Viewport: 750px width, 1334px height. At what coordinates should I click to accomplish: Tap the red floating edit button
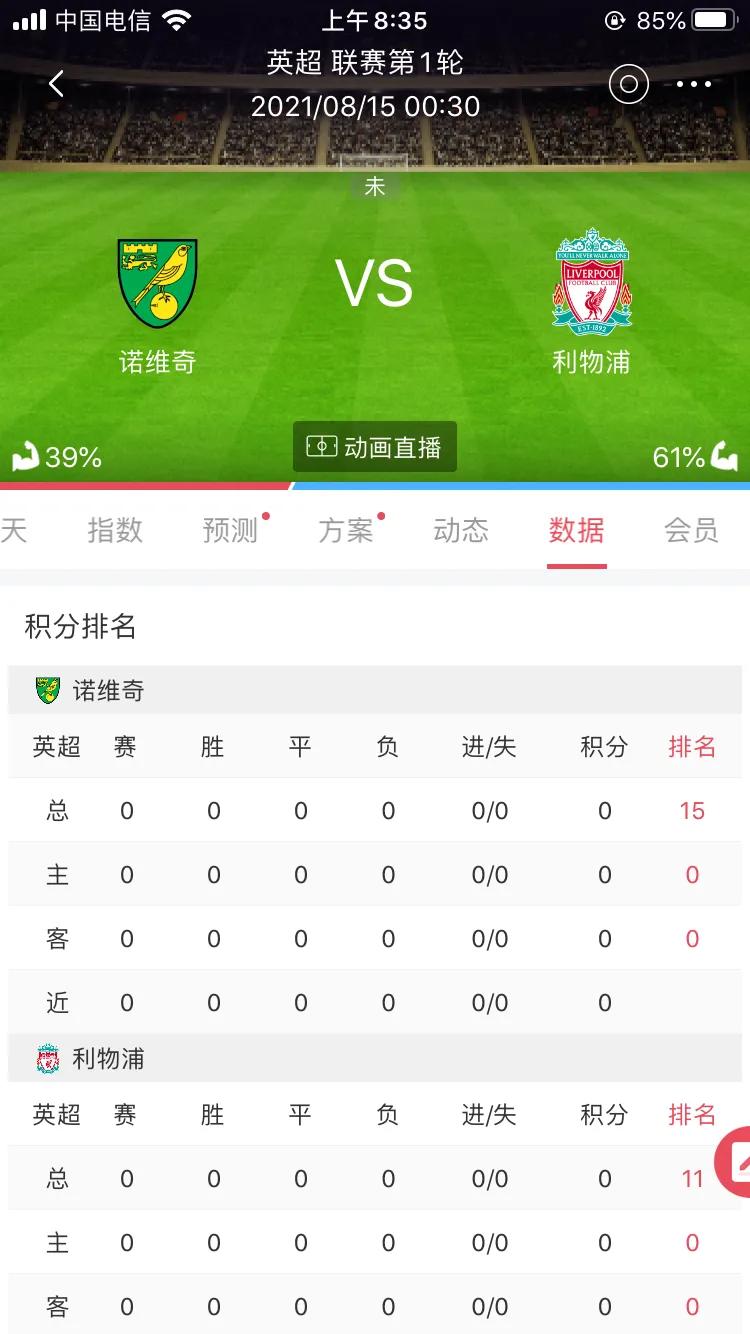(736, 1162)
